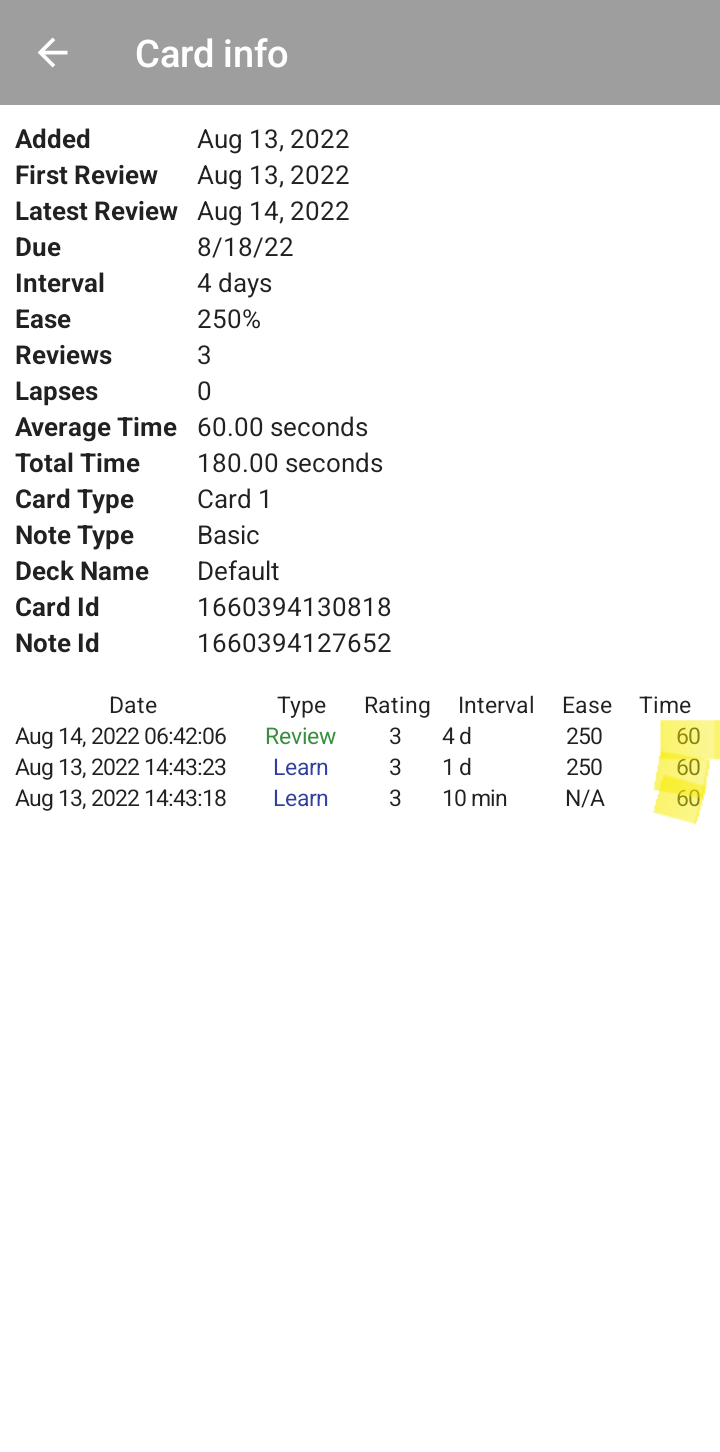Click the Note Type Basic value
The height and width of the screenshot is (1452, 720).
(228, 535)
